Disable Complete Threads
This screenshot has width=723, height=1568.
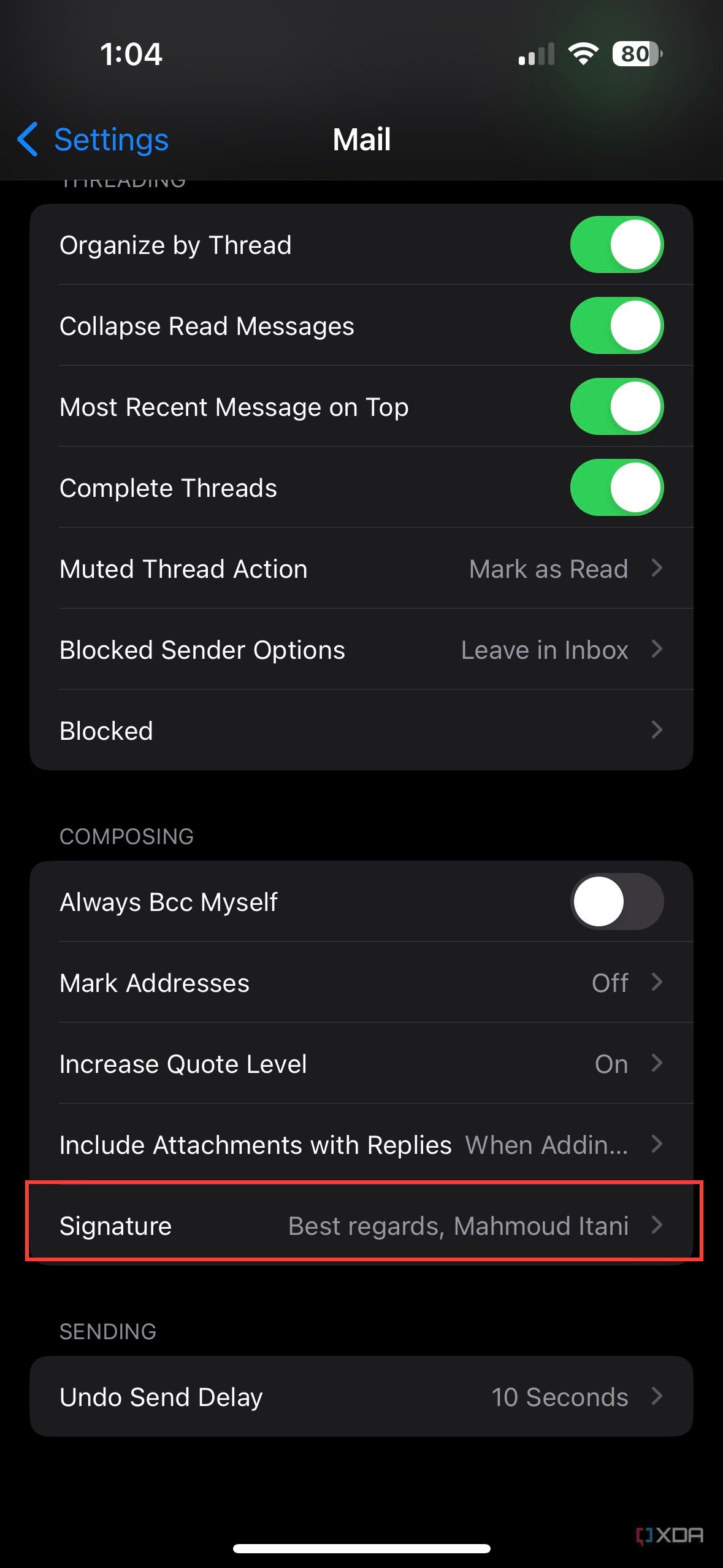click(616, 487)
